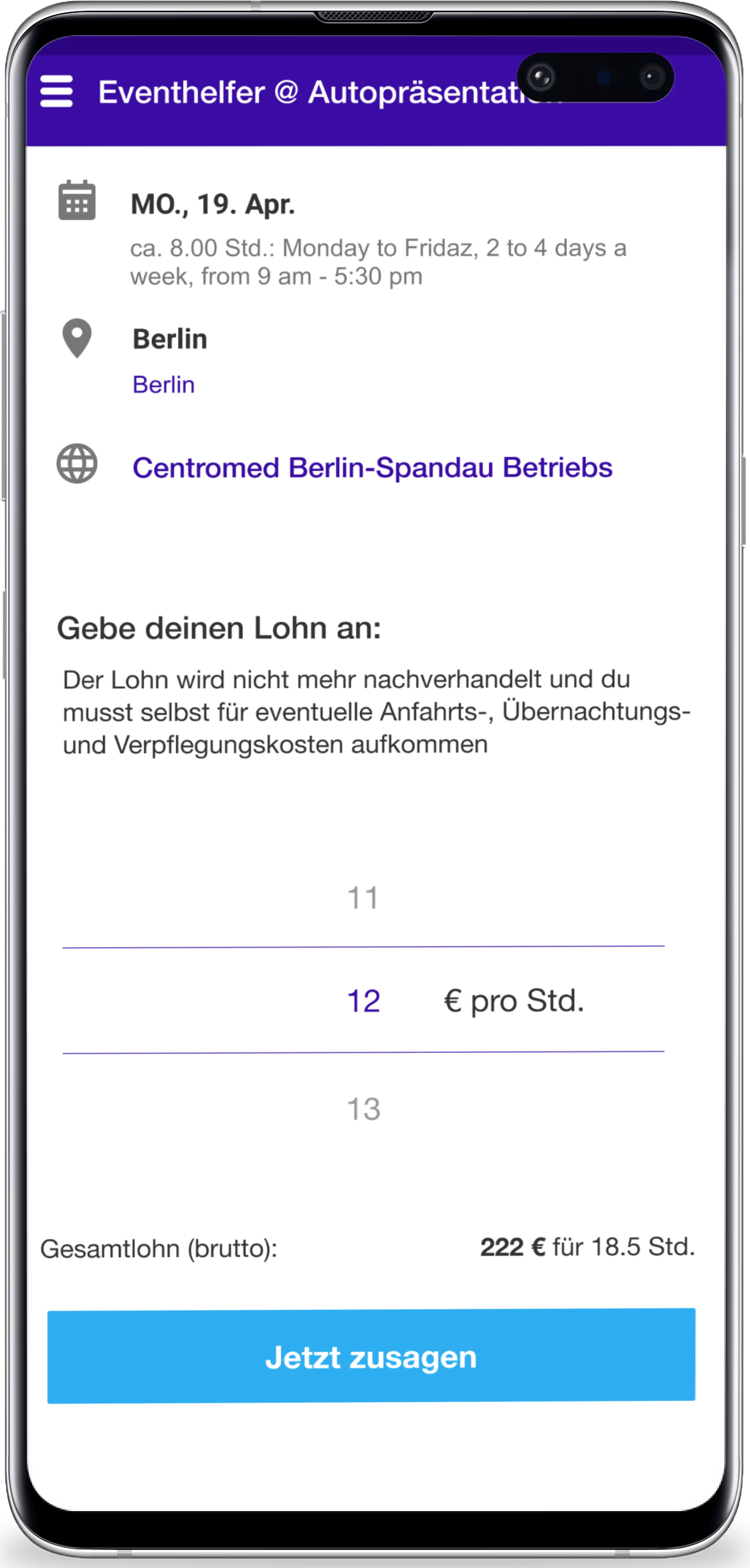The height and width of the screenshot is (1568, 750).
Task: Open Centromed Berlin-Spandau Betriebs link
Action: (x=372, y=468)
